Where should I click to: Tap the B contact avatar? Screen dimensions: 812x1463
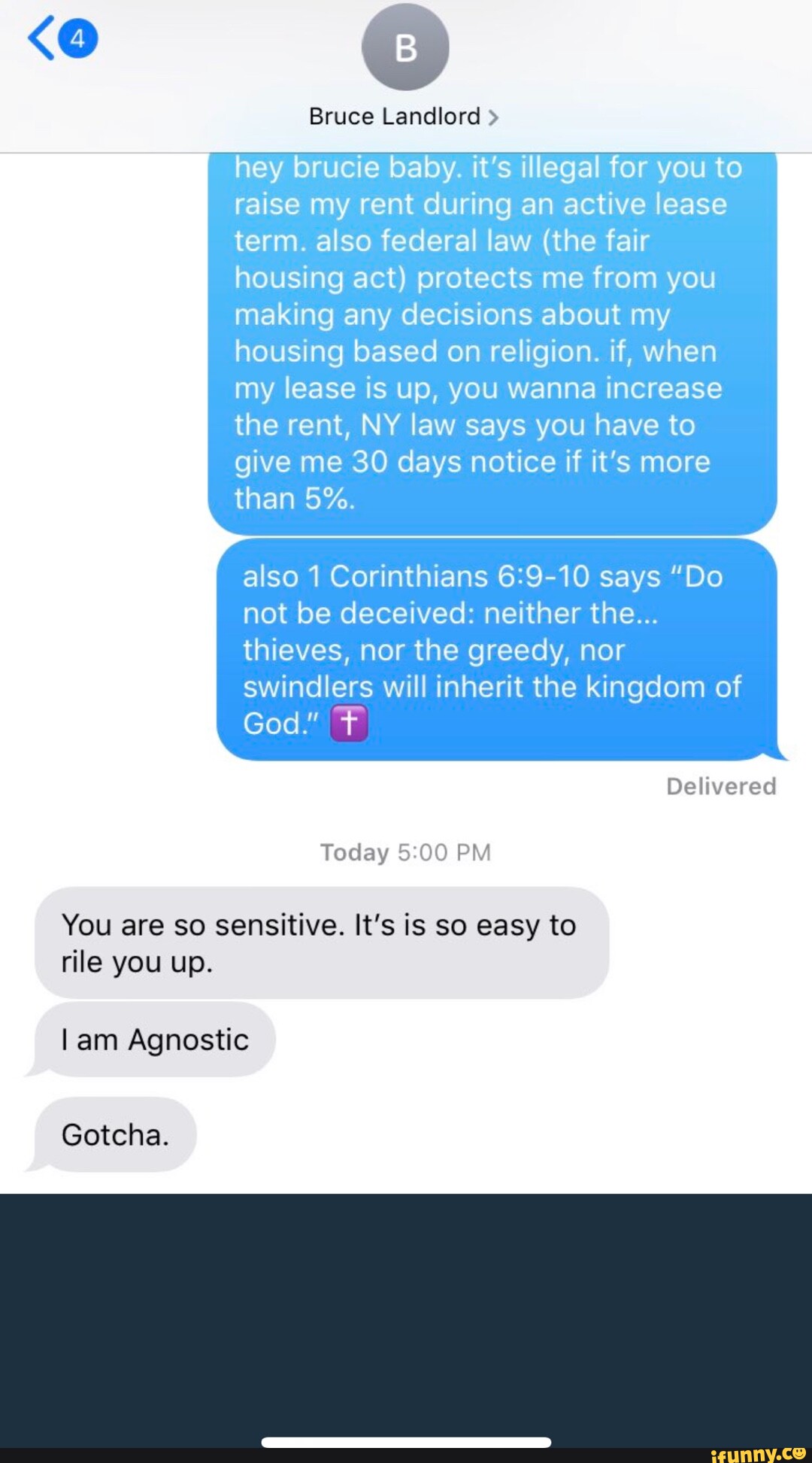(x=405, y=47)
